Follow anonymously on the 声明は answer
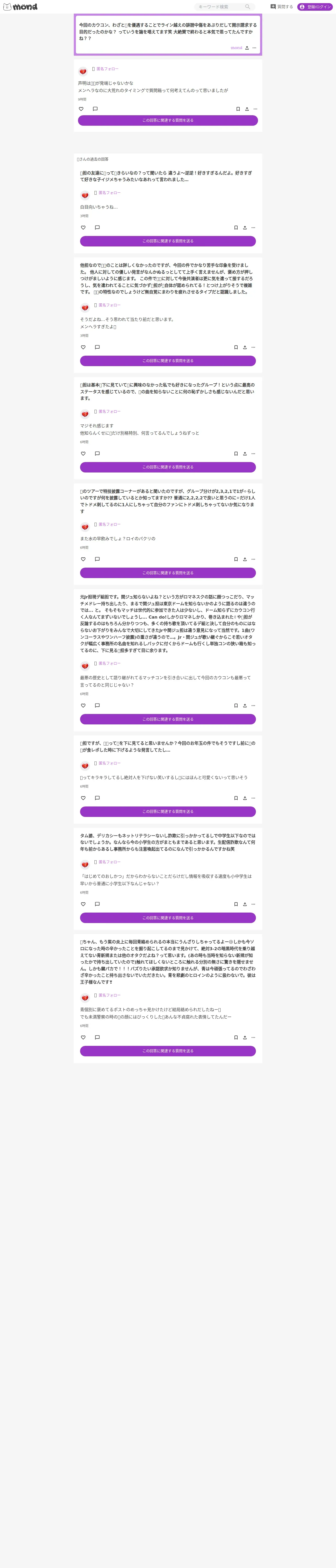The height and width of the screenshot is (1568, 336). 106,69
